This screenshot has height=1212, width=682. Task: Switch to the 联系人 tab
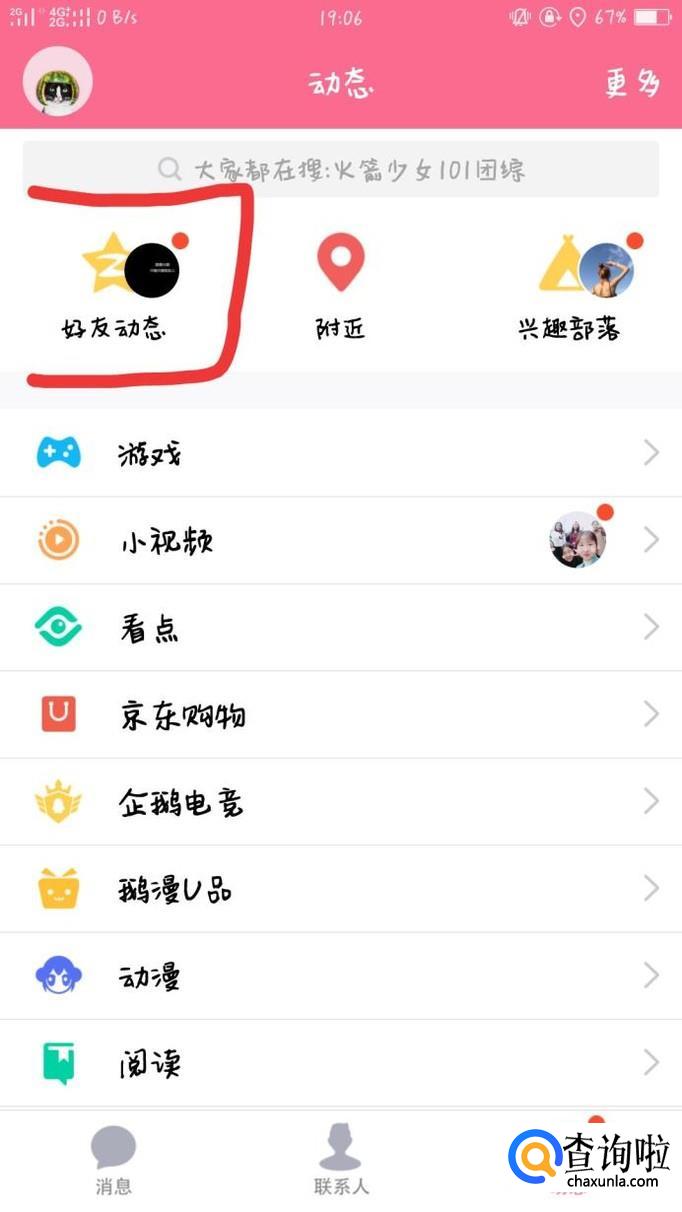[x=341, y=1160]
